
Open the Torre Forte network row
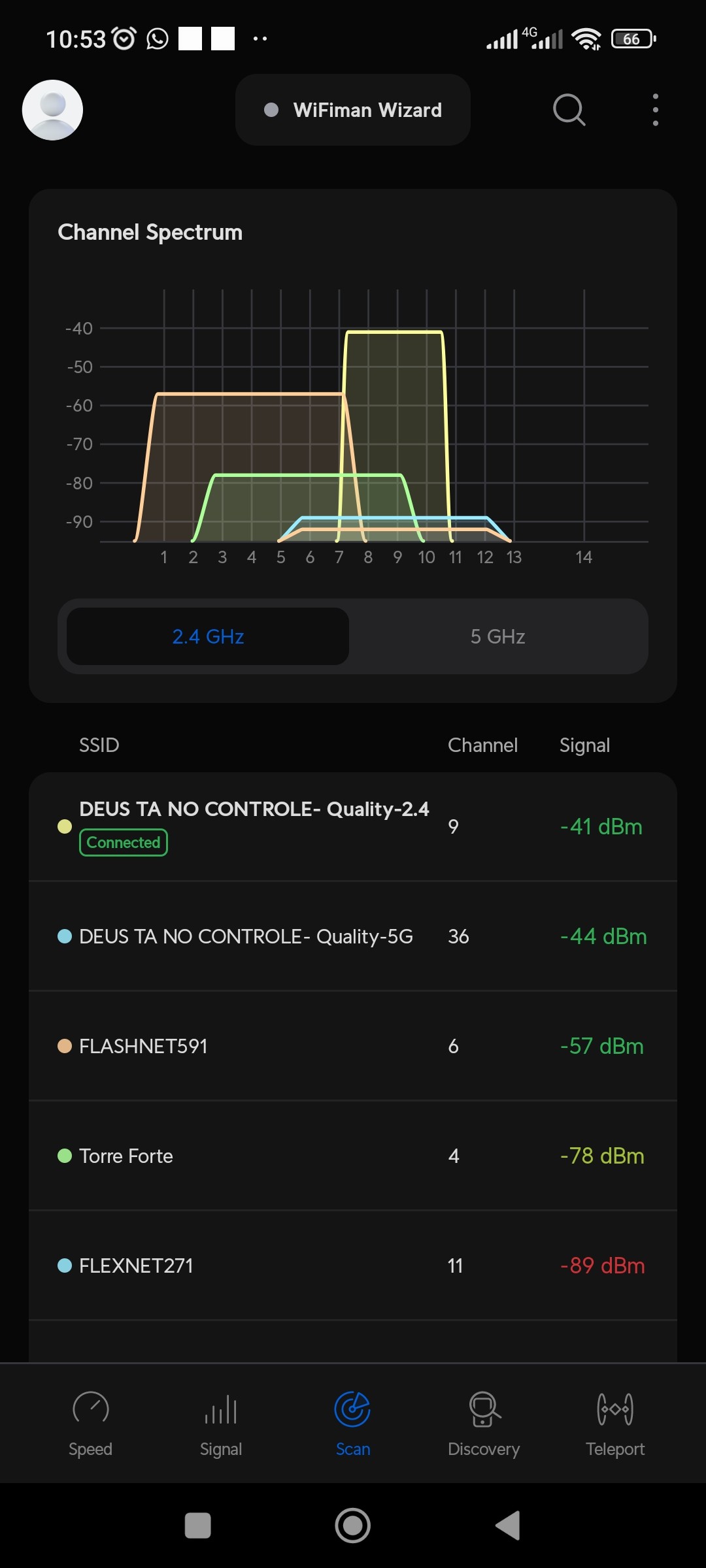353,1156
